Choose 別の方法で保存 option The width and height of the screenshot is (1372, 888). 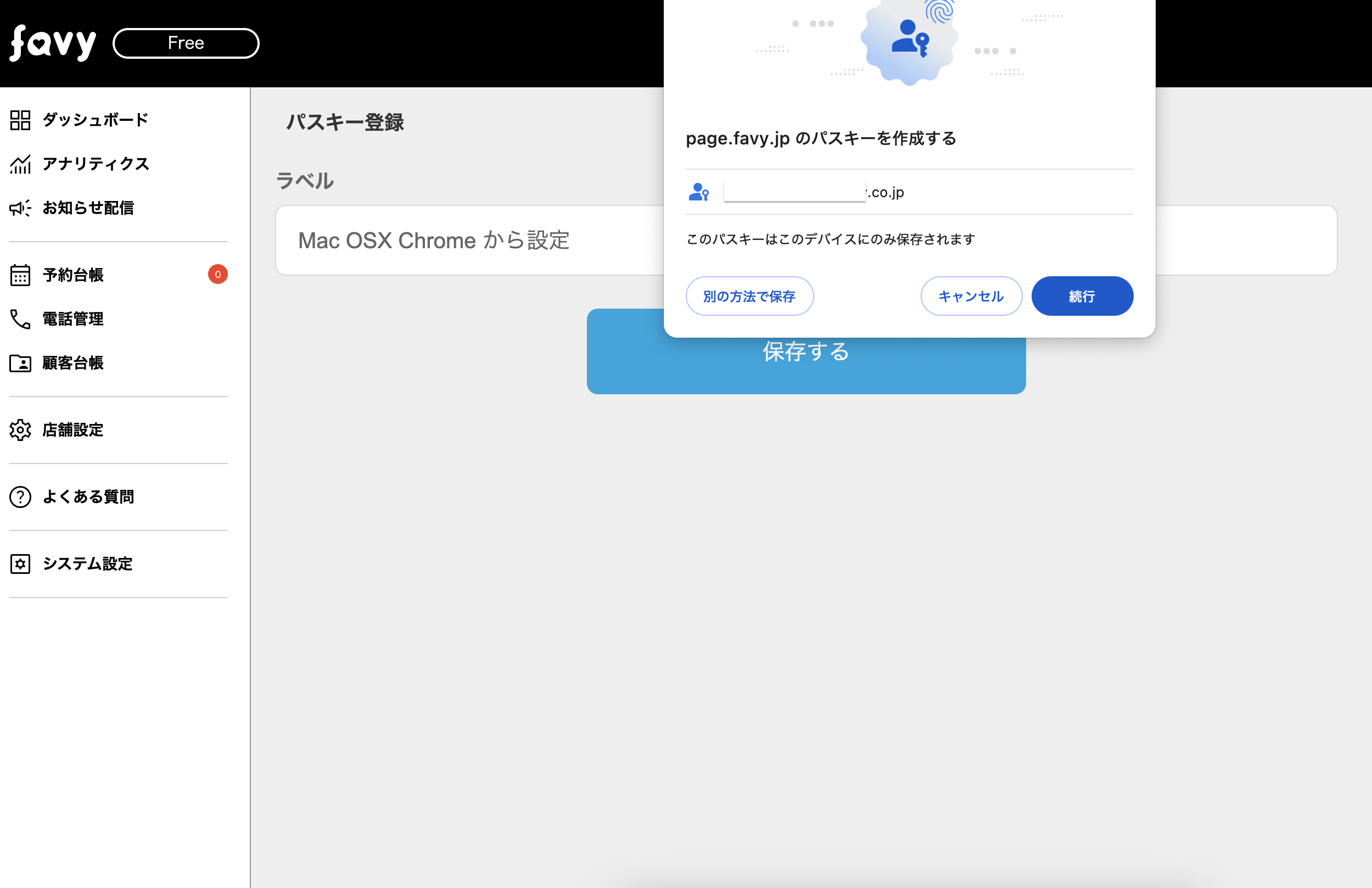point(749,296)
